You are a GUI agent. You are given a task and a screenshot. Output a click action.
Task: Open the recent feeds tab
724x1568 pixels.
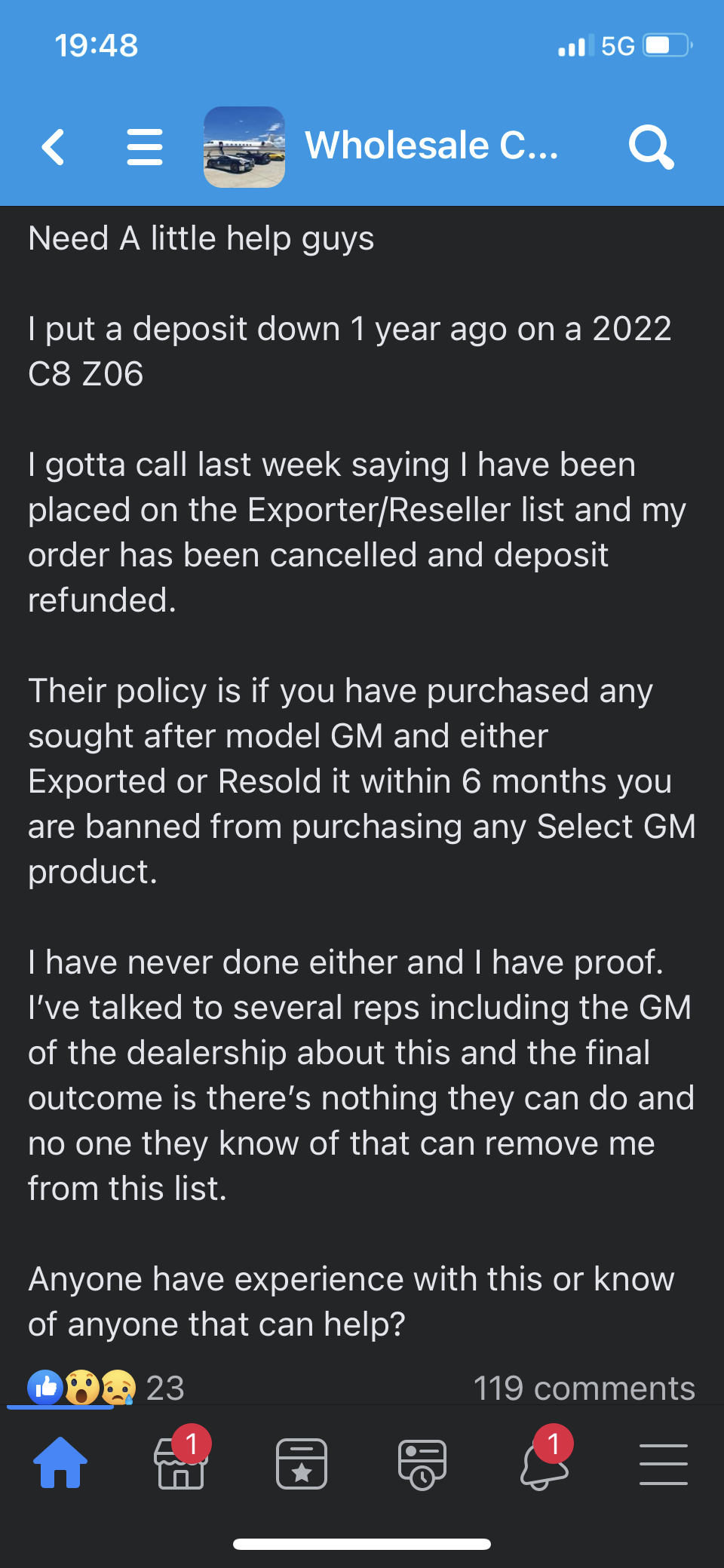(x=422, y=1463)
